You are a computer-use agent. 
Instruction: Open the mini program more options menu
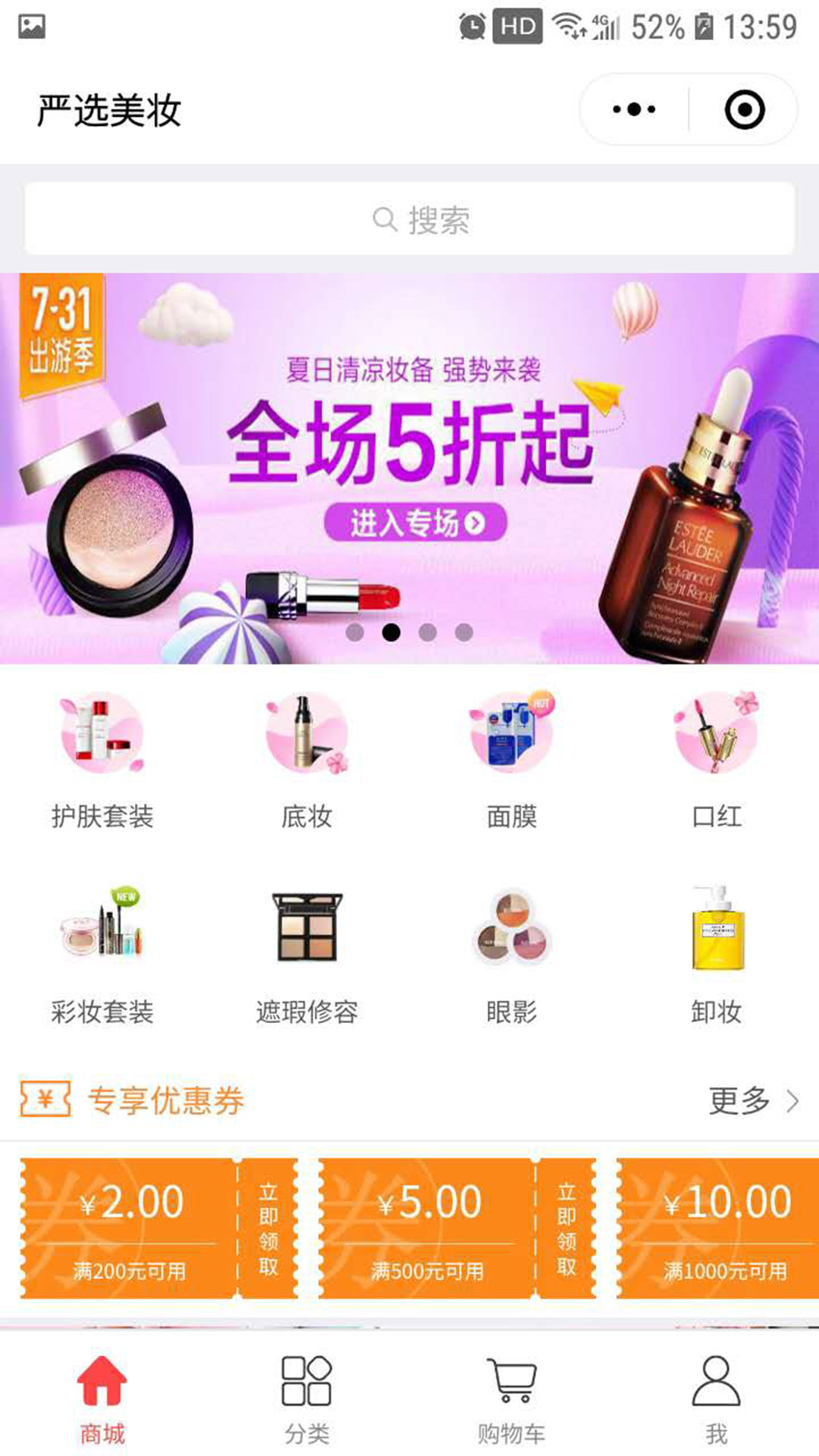coord(634,110)
